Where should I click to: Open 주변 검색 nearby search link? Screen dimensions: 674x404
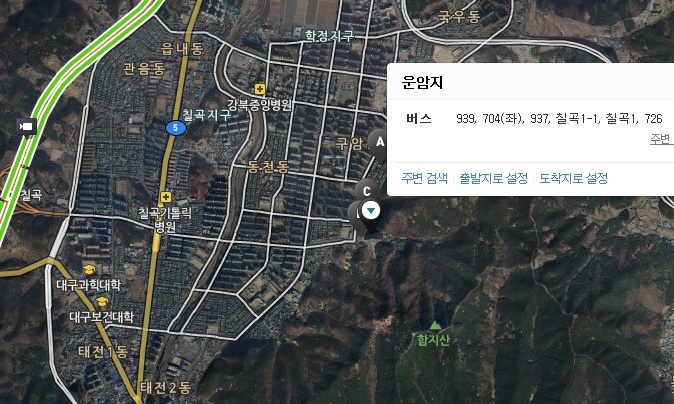click(x=424, y=178)
